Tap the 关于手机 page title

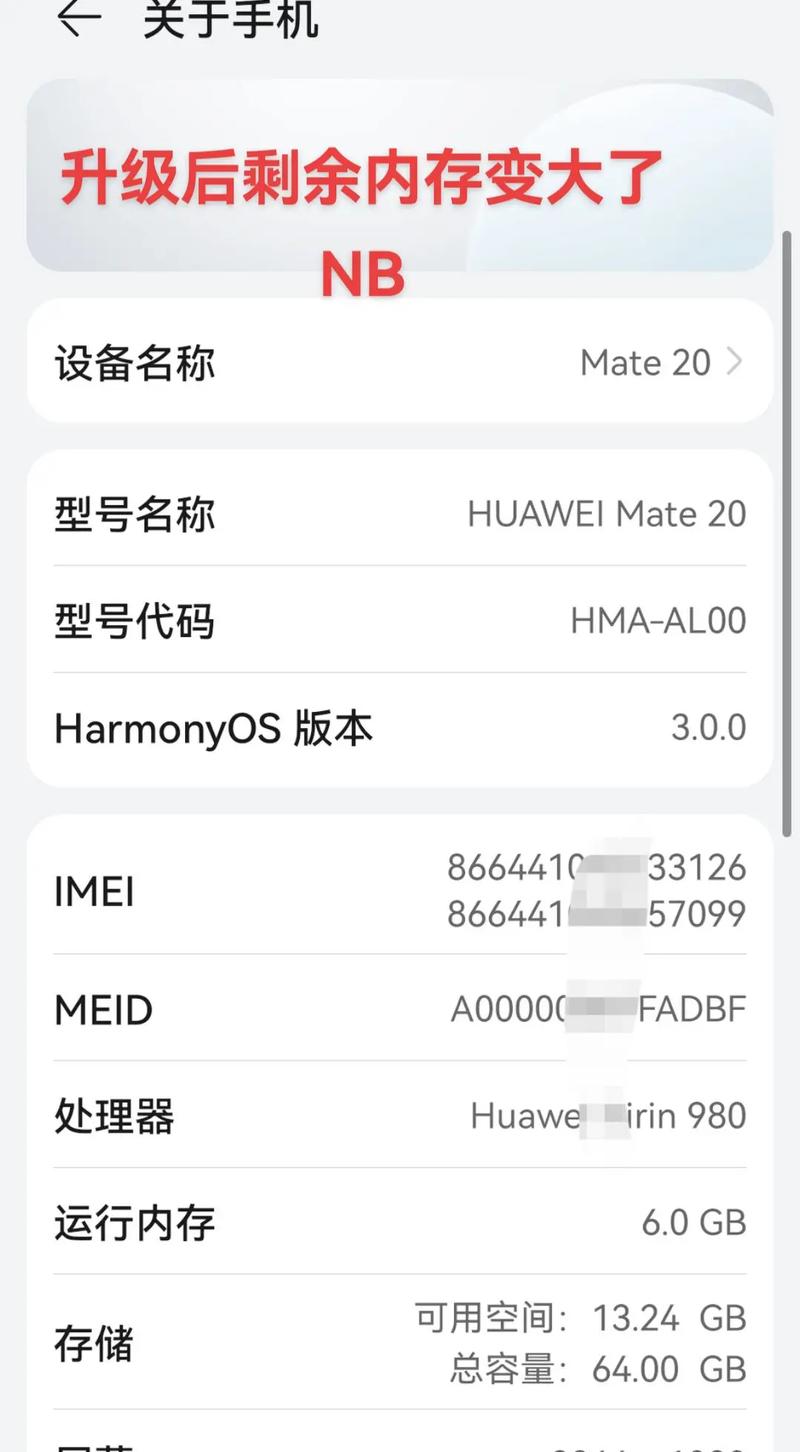click(x=230, y=20)
